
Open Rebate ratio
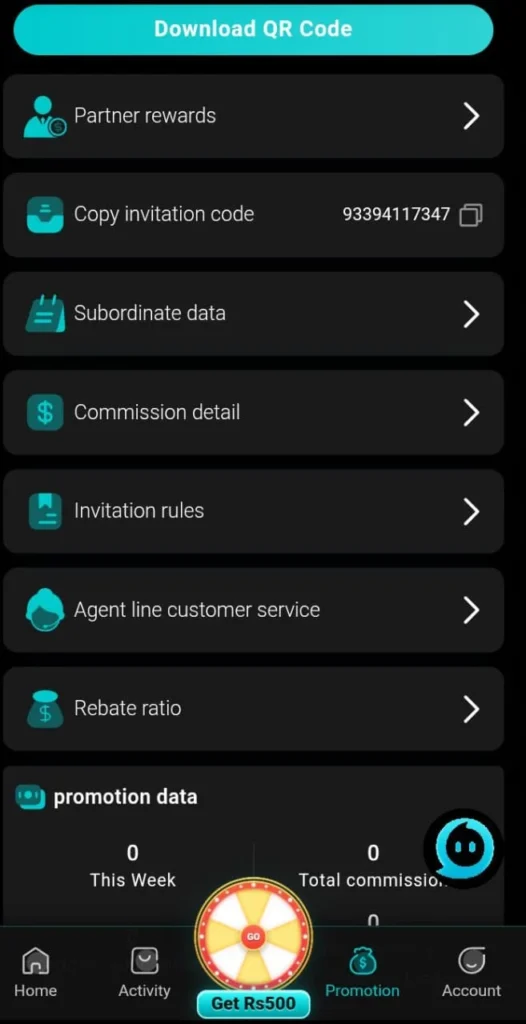tap(253, 709)
